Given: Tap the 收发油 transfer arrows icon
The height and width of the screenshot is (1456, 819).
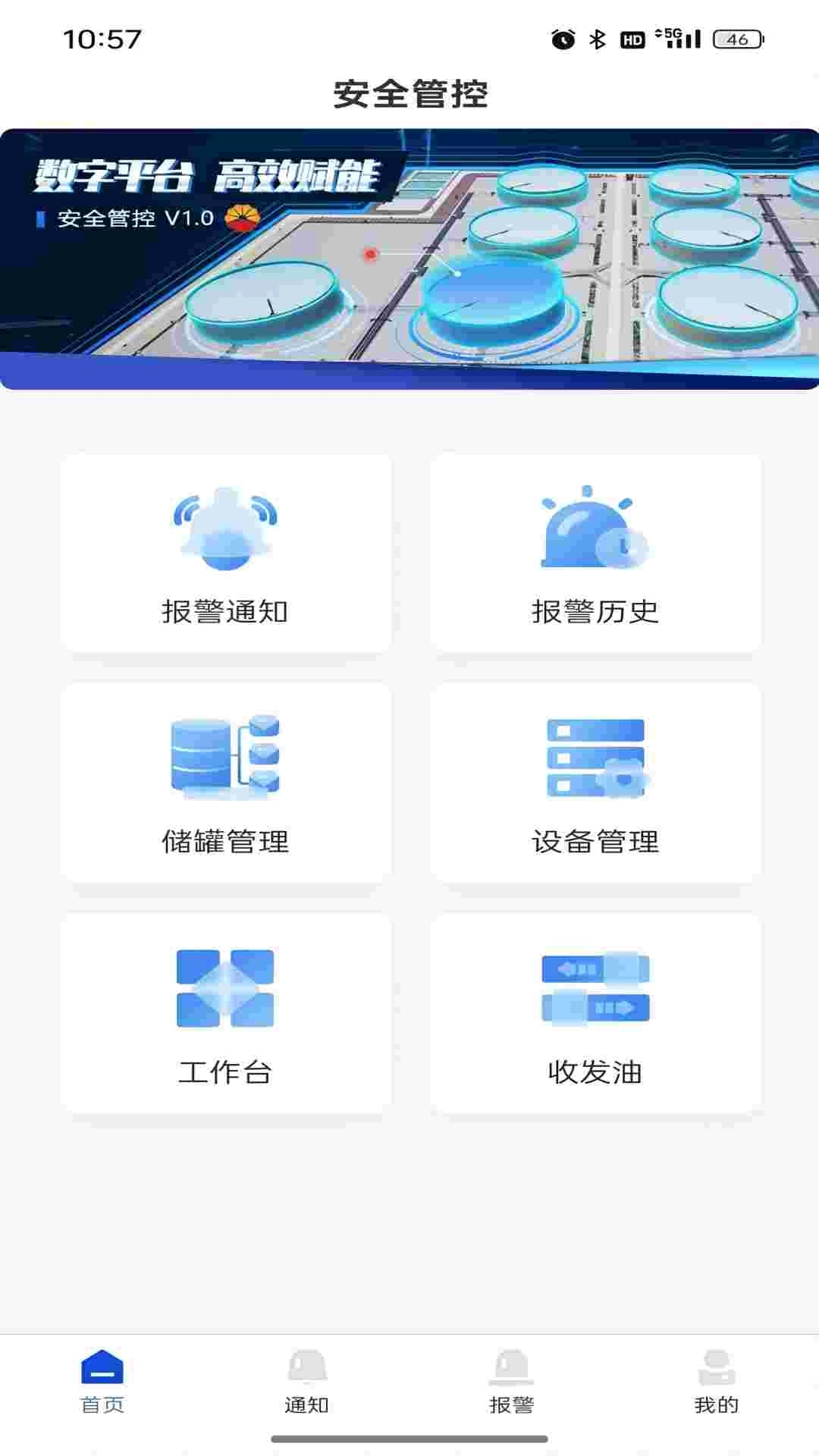Looking at the screenshot, I should (x=595, y=986).
